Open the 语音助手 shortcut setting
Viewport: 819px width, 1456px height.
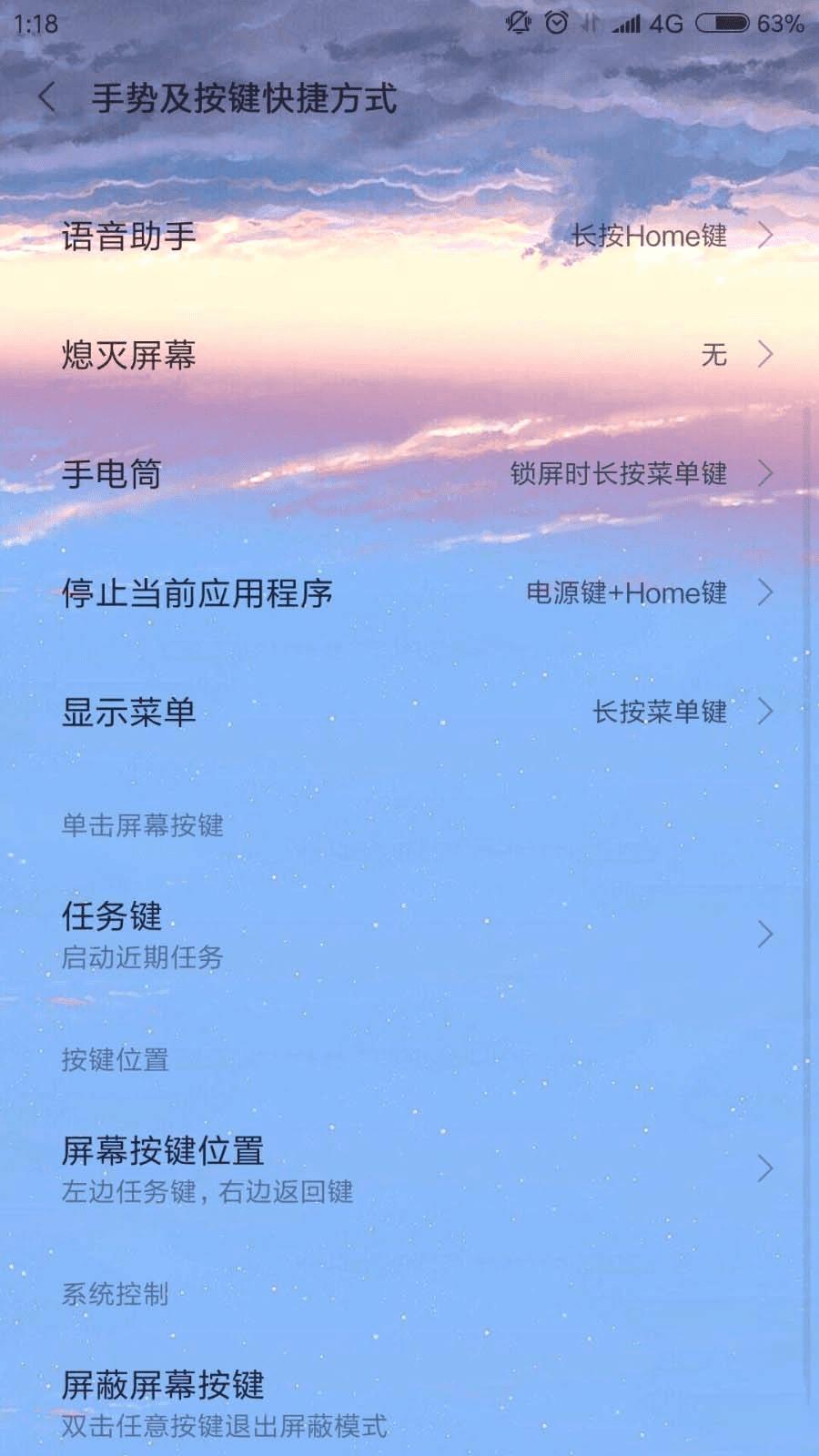click(x=409, y=236)
